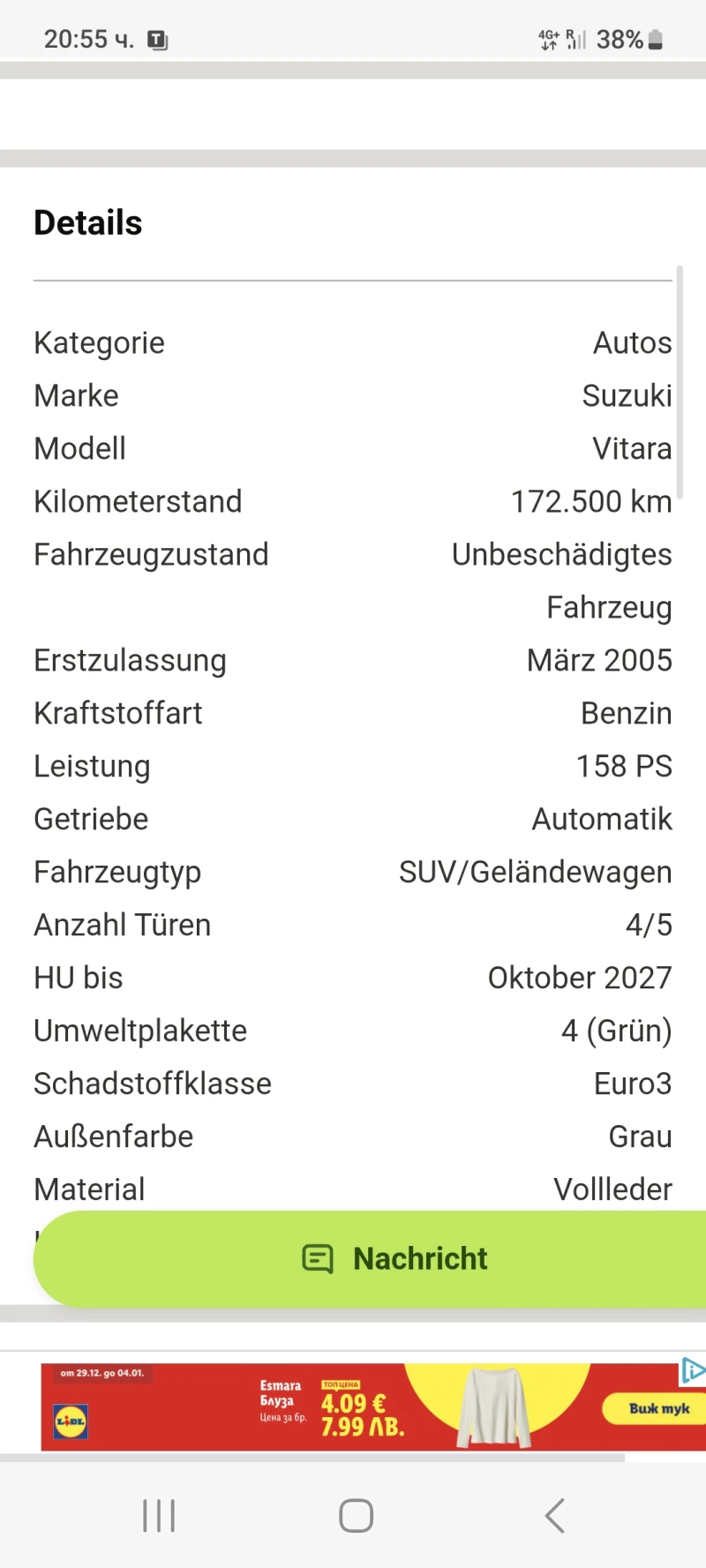Tap the yellow Lidl ad button

click(658, 1408)
